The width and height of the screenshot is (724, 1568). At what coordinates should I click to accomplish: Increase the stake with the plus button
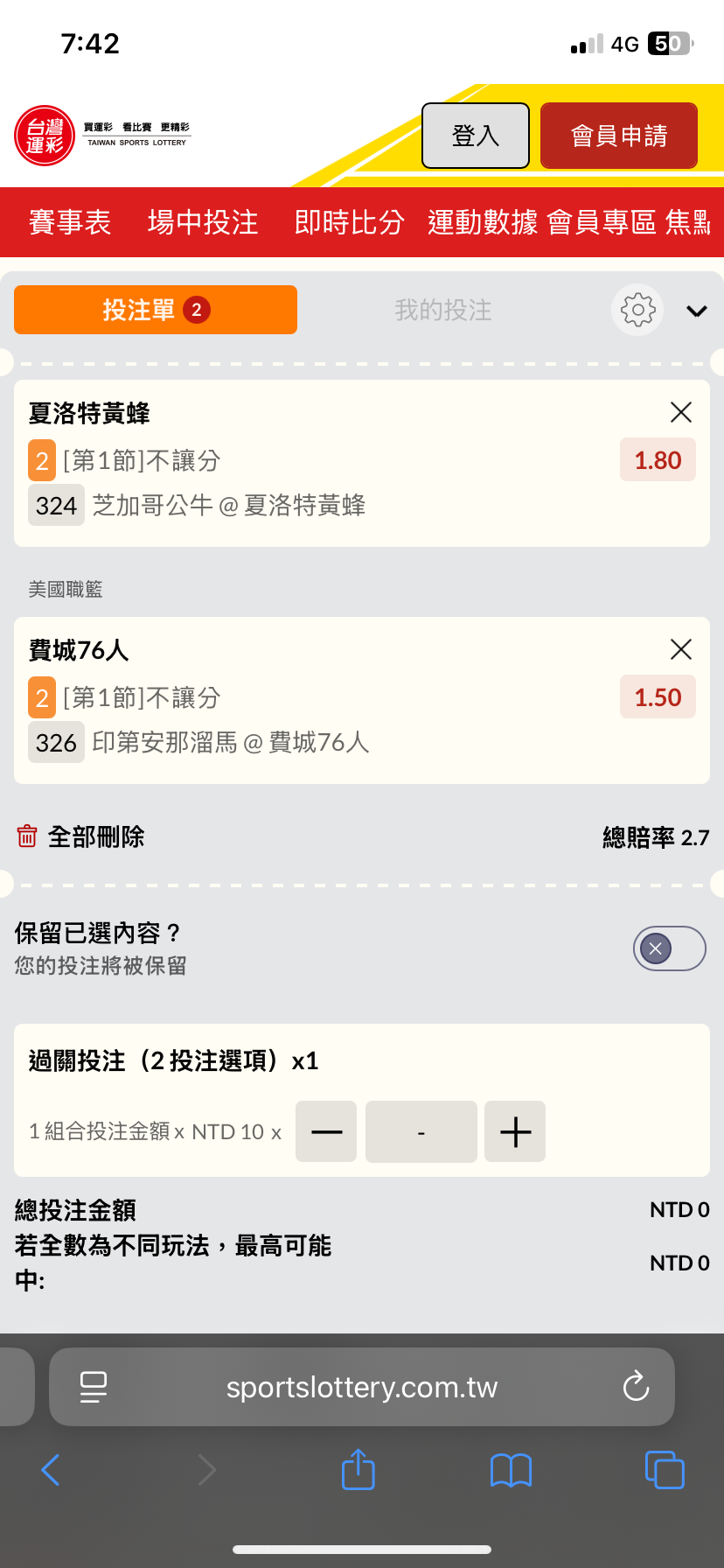(x=515, y=1131)
